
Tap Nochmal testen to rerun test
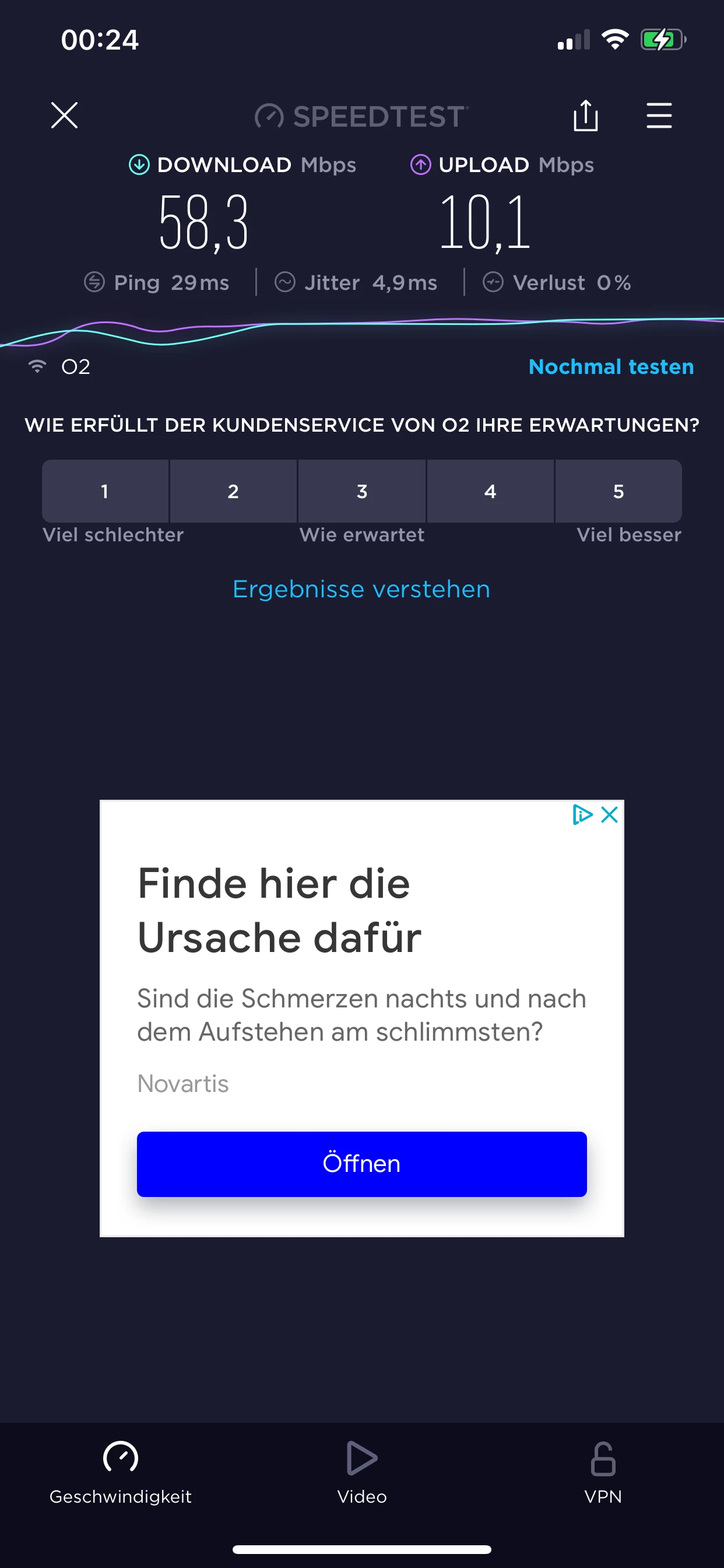tap(611, 366)
